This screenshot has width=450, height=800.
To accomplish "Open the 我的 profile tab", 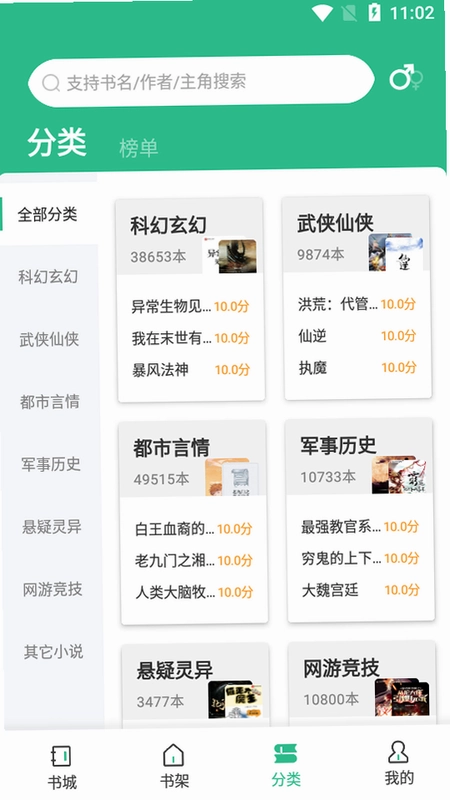I will (399, 764).
